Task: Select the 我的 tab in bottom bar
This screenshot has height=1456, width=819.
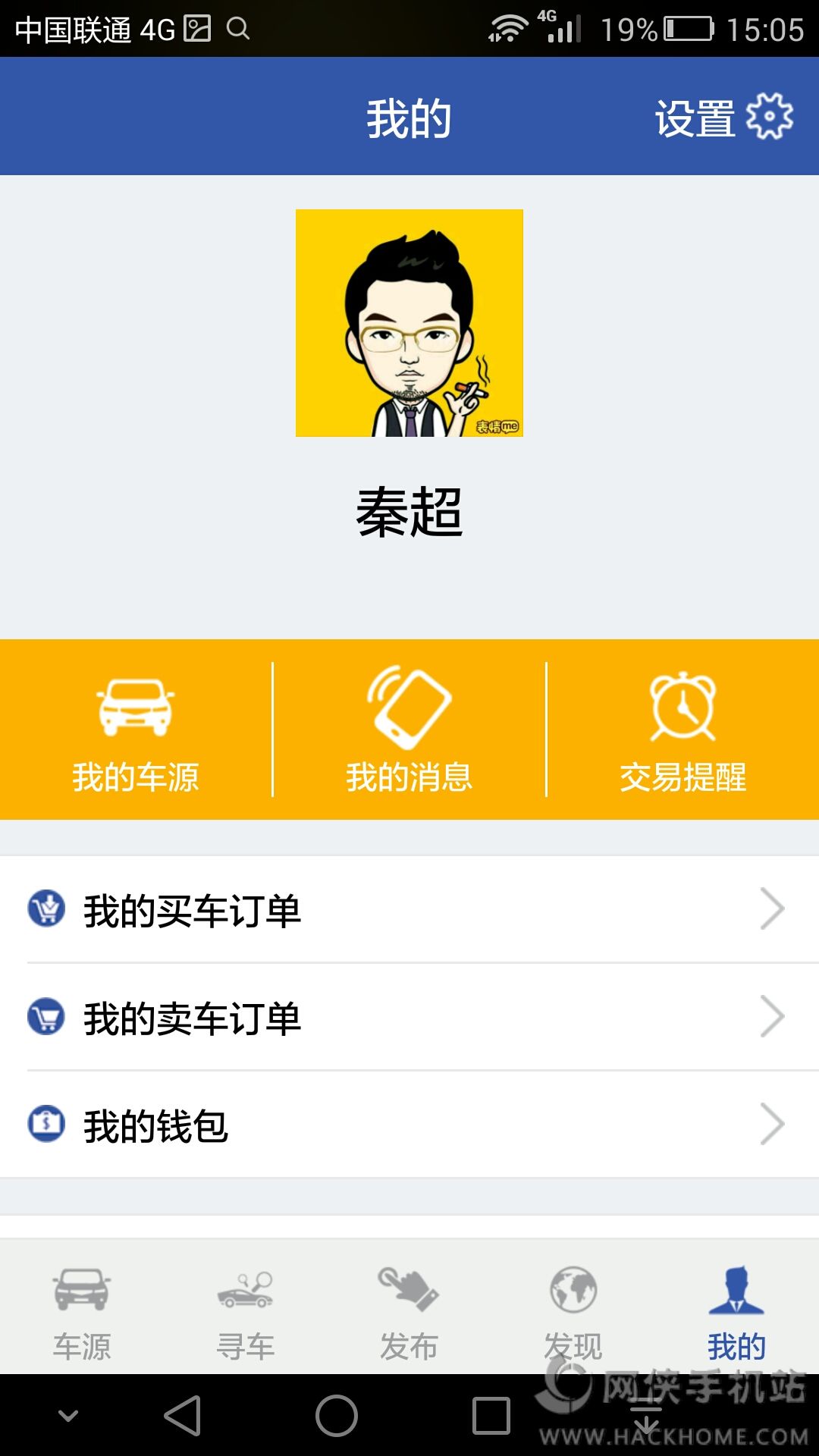Action: click(x=736, y=1312)
